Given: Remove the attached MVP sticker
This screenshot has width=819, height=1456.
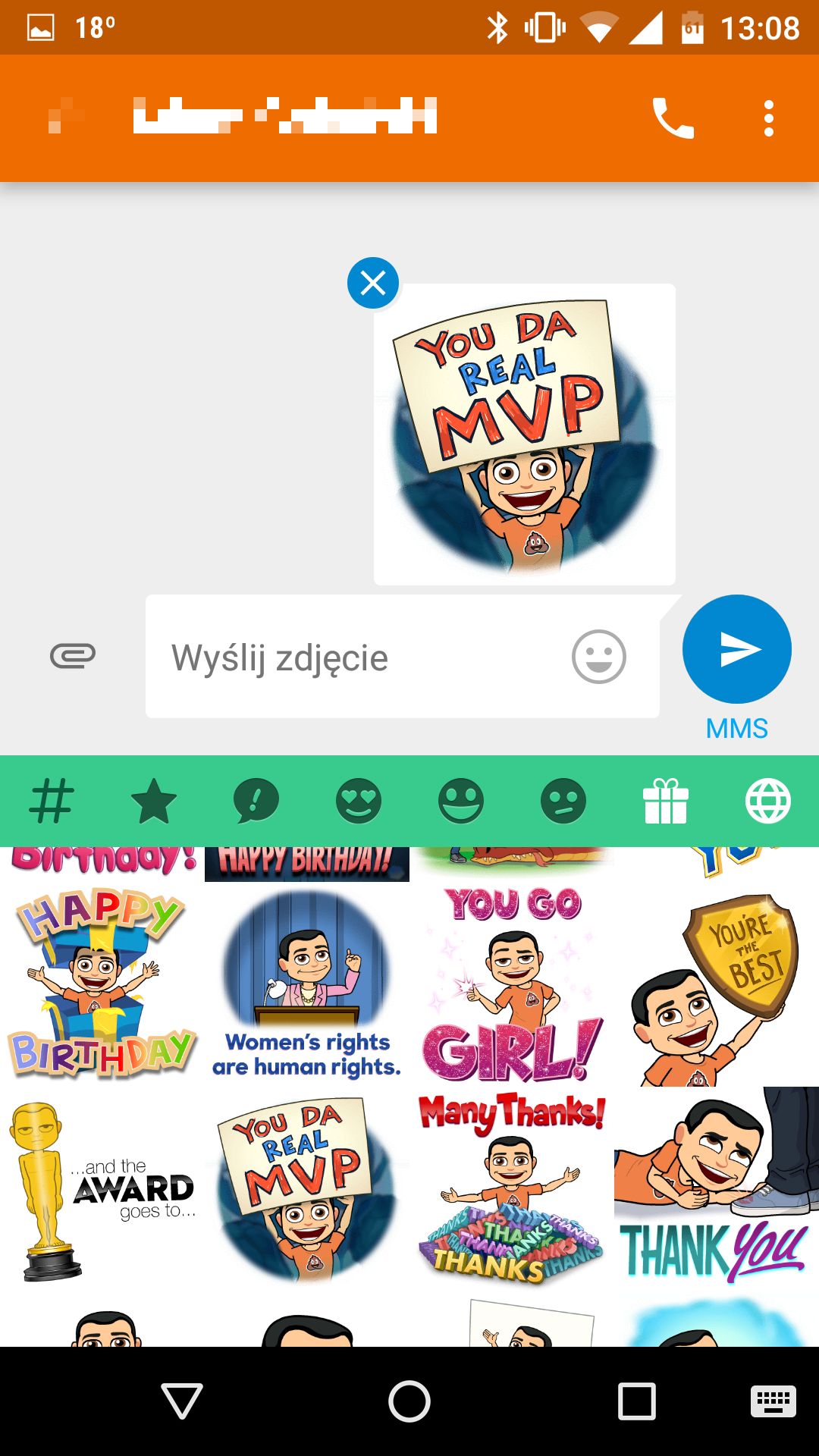Looking at the screenshot, I should click(x=372, y=283).
